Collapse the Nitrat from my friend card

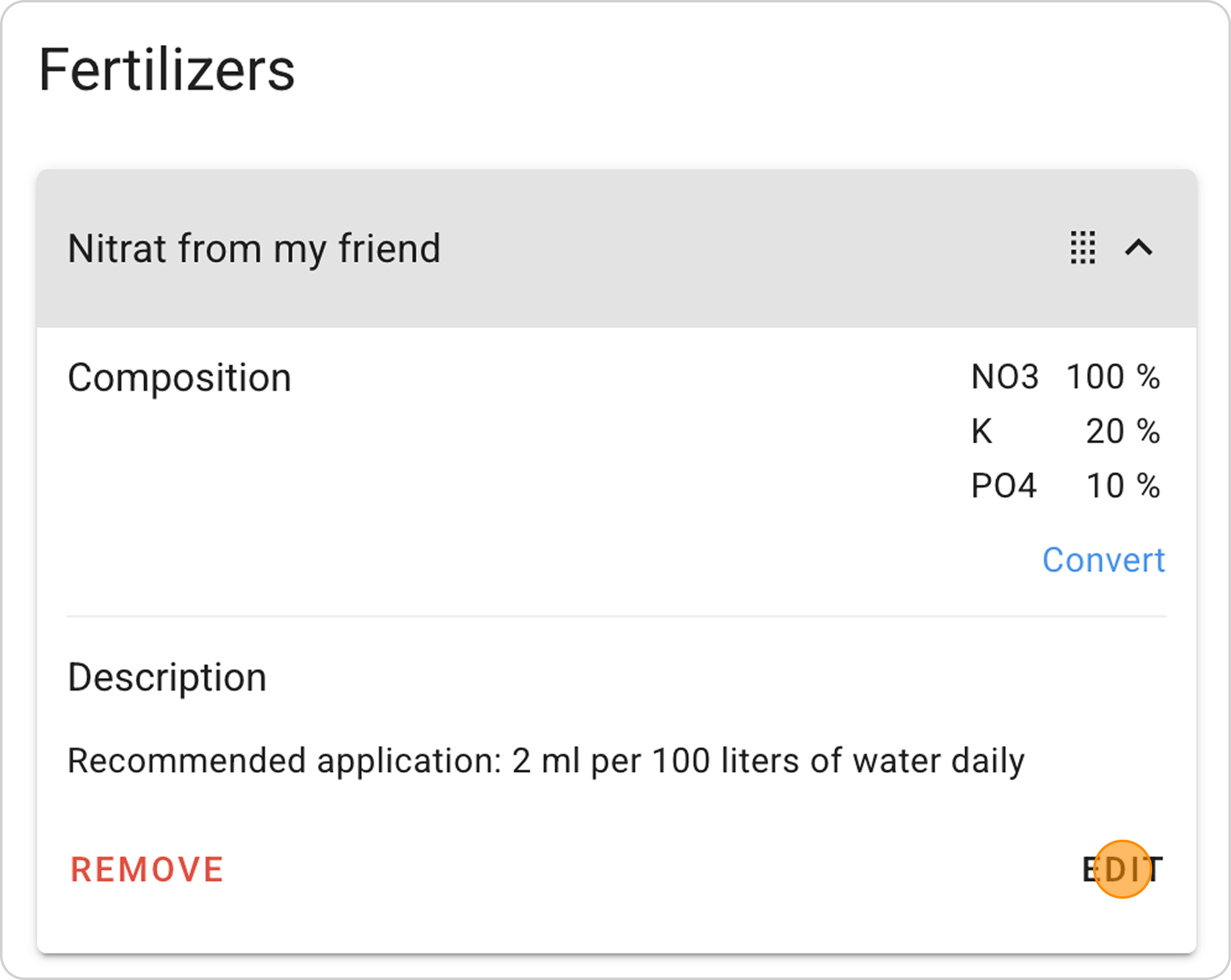(x=1139, y=247)
